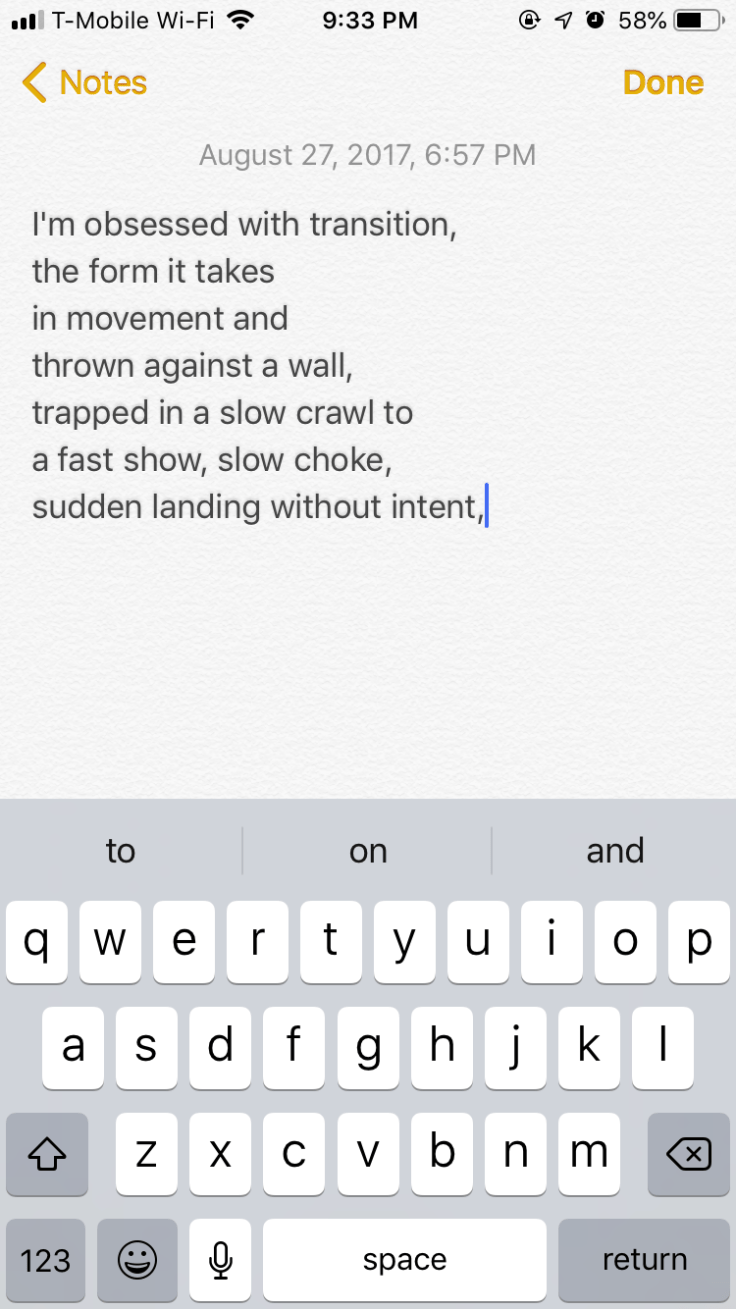This screenshot has height=1309, width=736.
Task: Insert the suggested word "to"
Action: pyautogui.click(x=121, y=851)
